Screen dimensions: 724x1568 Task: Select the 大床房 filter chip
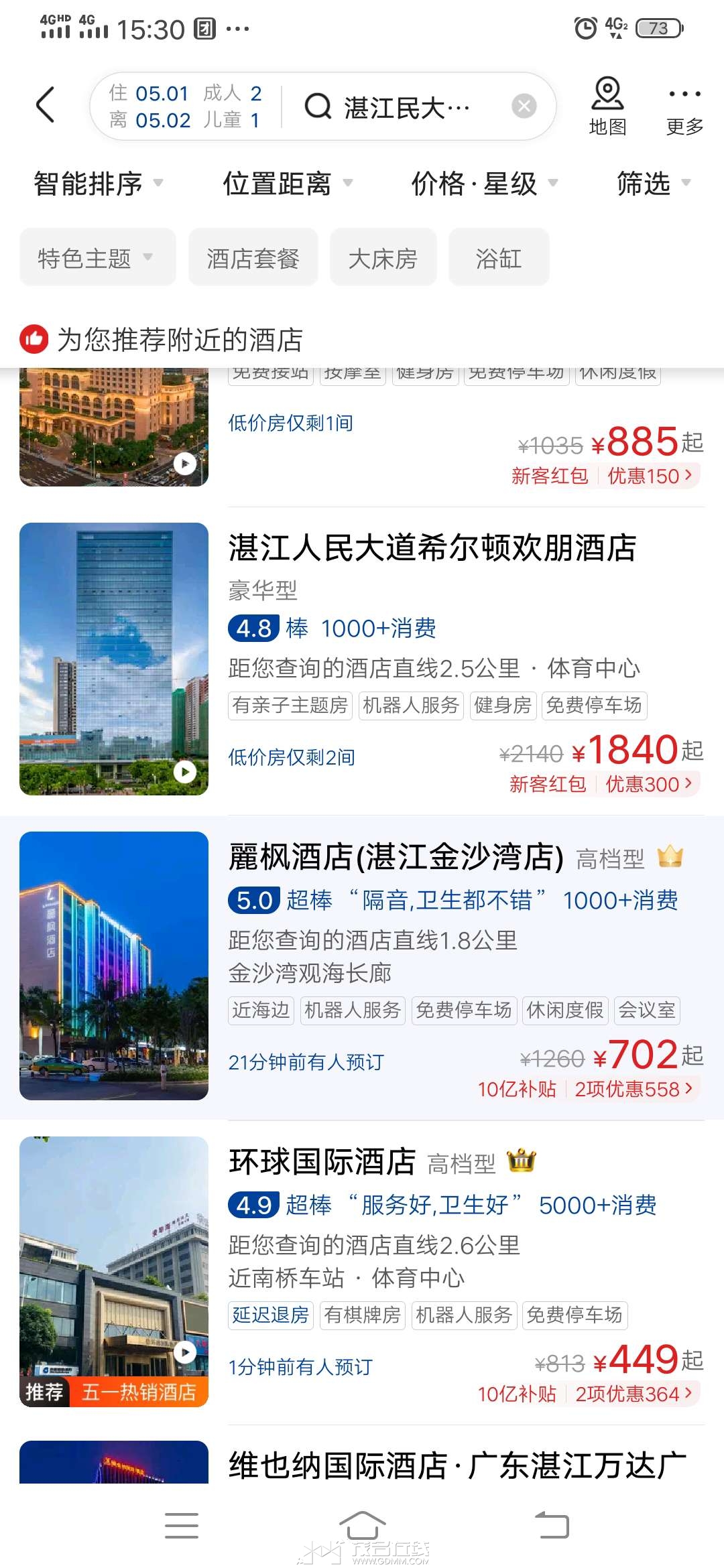(383, 257)
